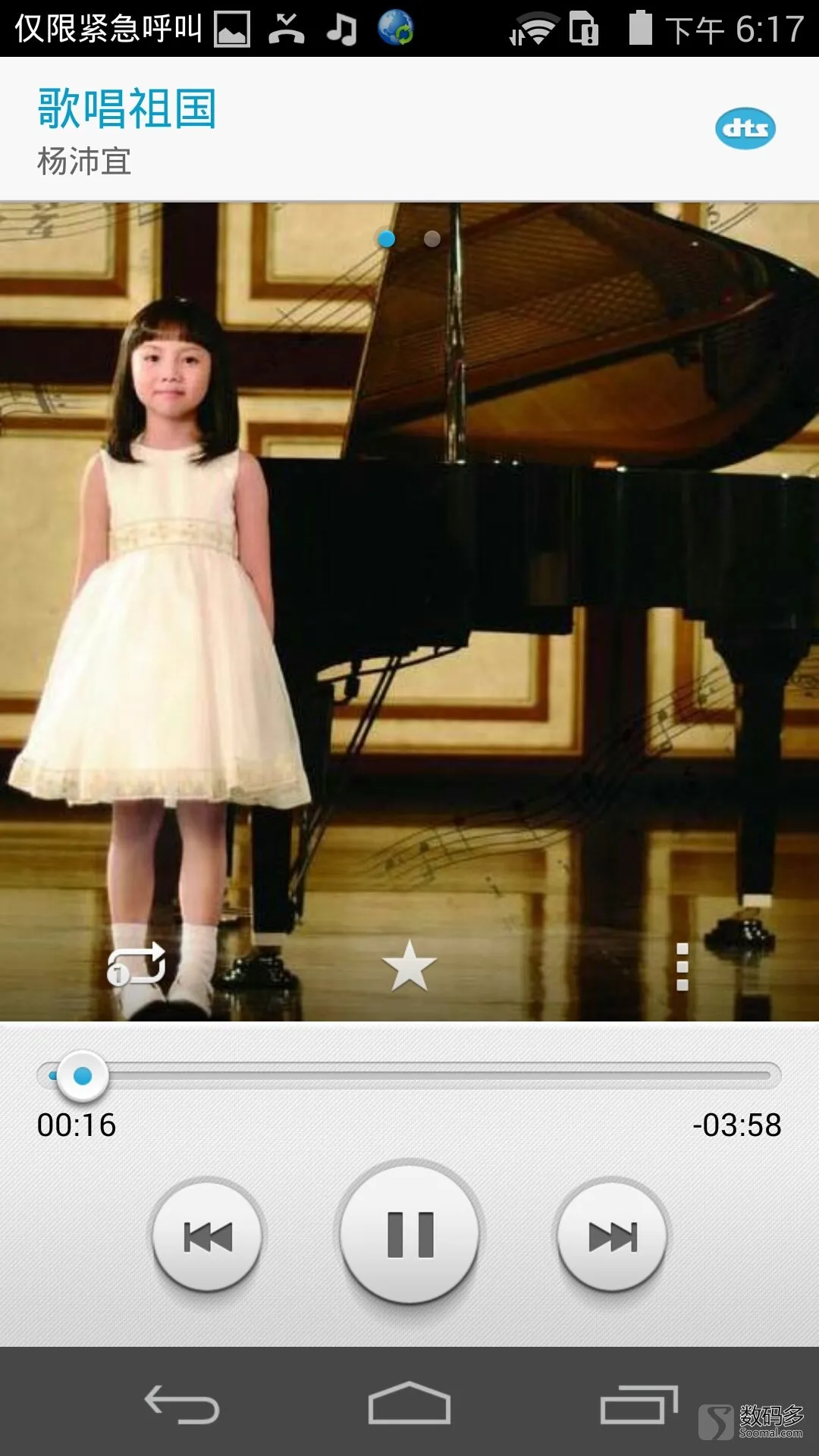Go to the second page indicator dot

432,239
